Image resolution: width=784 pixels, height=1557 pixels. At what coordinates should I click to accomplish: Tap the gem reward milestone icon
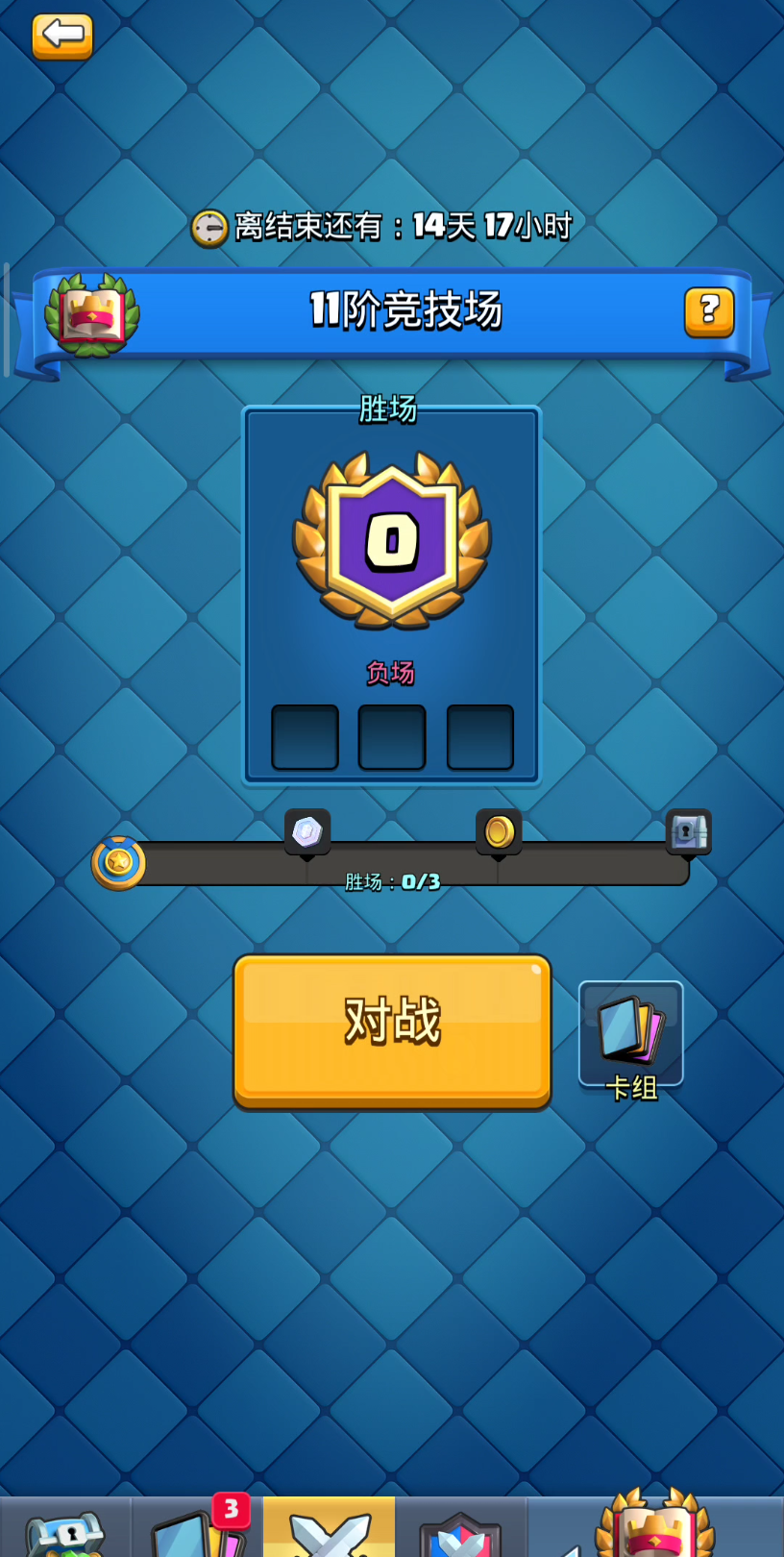[x=307, y=830]
